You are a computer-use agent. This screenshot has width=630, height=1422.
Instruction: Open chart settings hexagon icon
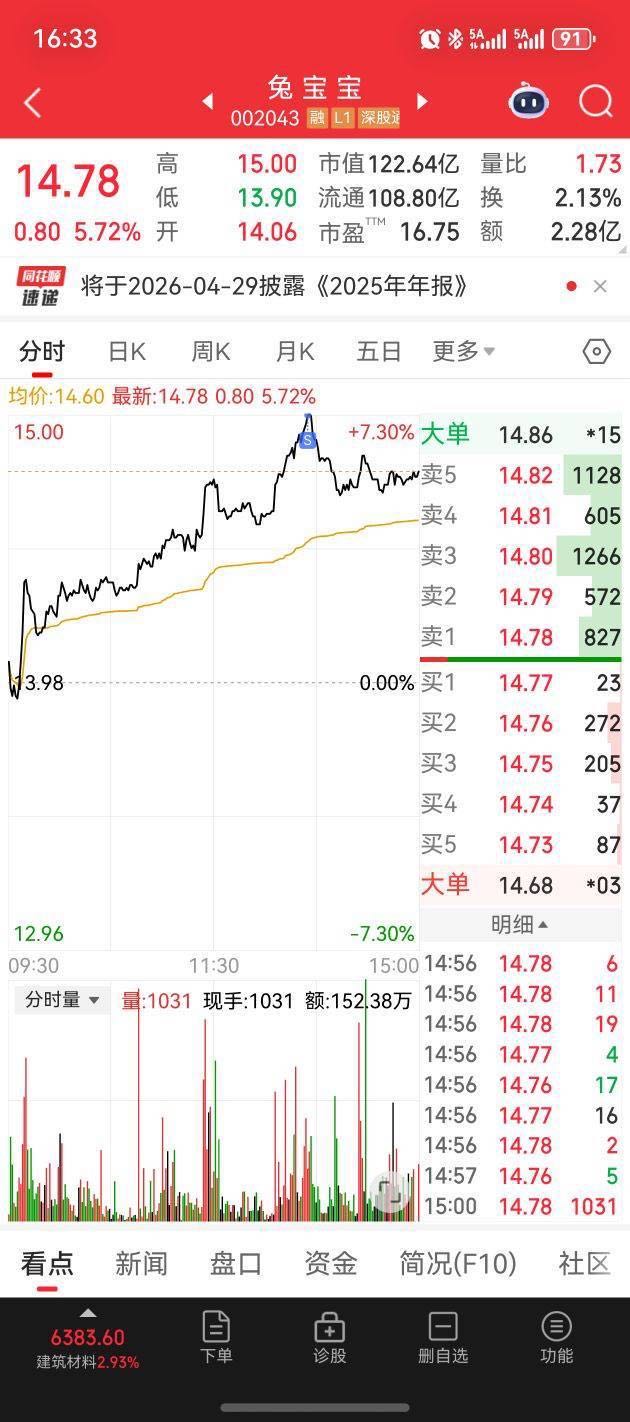[x=596, y=351]
